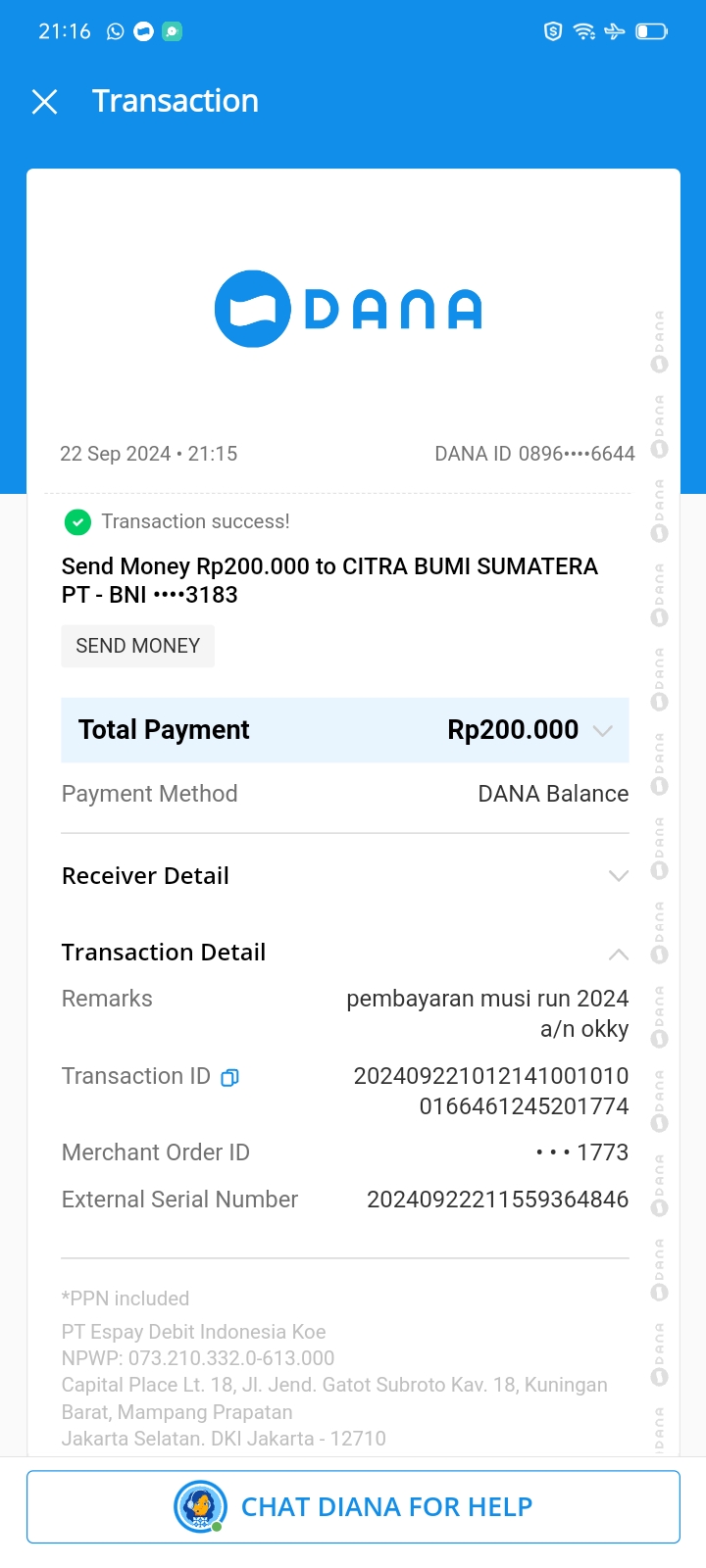Expand the Total Payment breakdown

tap(603, 730)
